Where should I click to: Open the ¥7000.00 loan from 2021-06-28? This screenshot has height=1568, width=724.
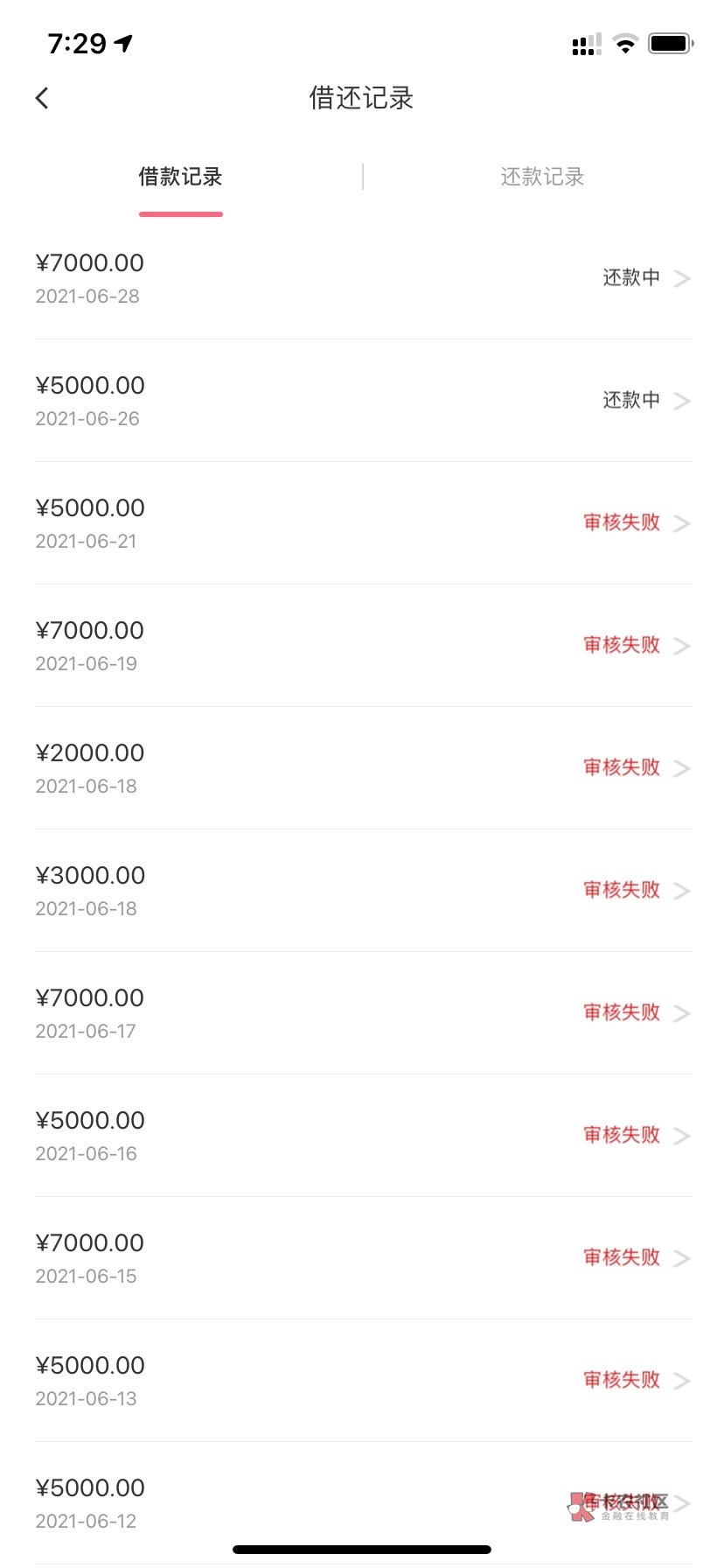pyautogui.click(x=362, y=278)
